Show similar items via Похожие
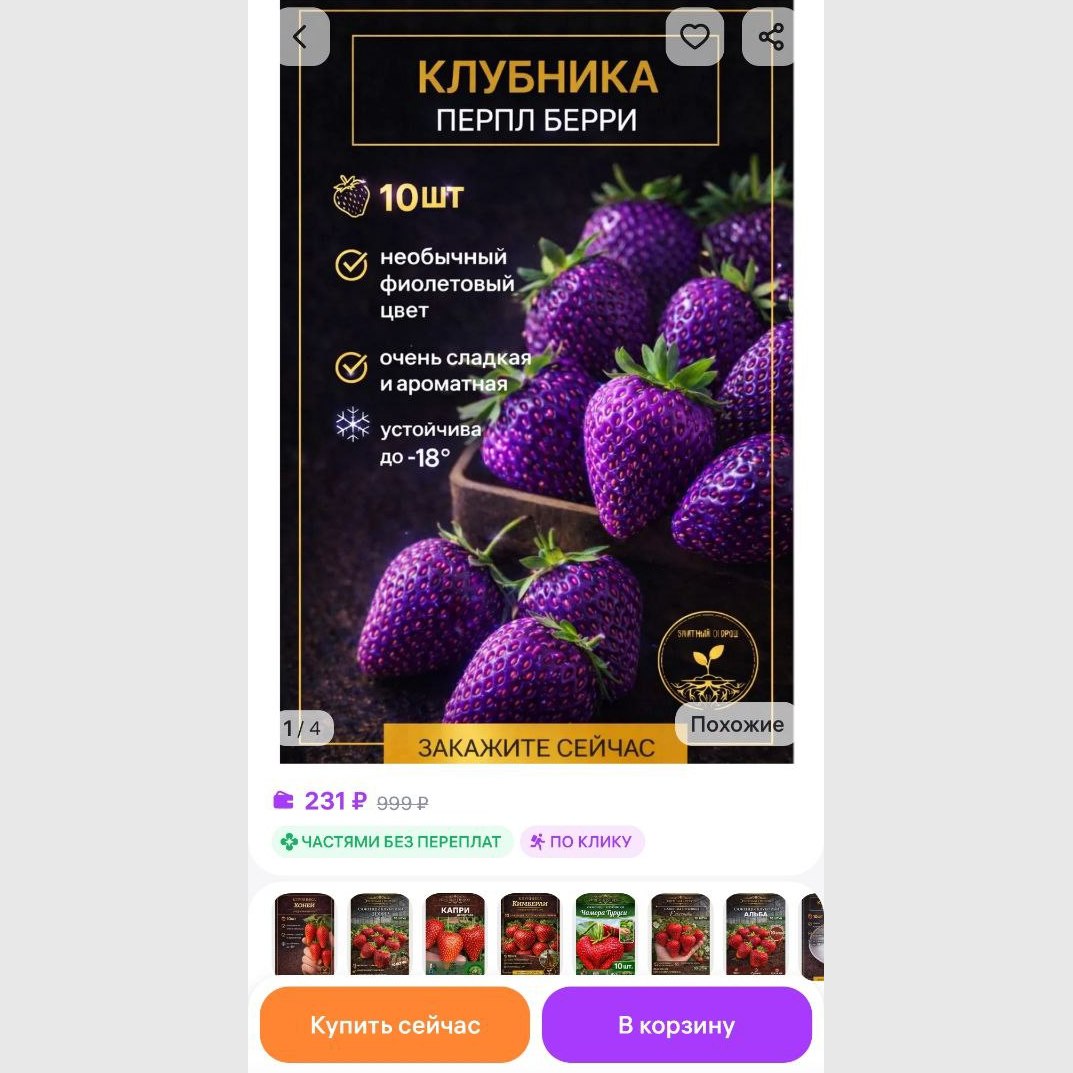Viewport: 1073px width, 1073px height. [x=737, y=724]
